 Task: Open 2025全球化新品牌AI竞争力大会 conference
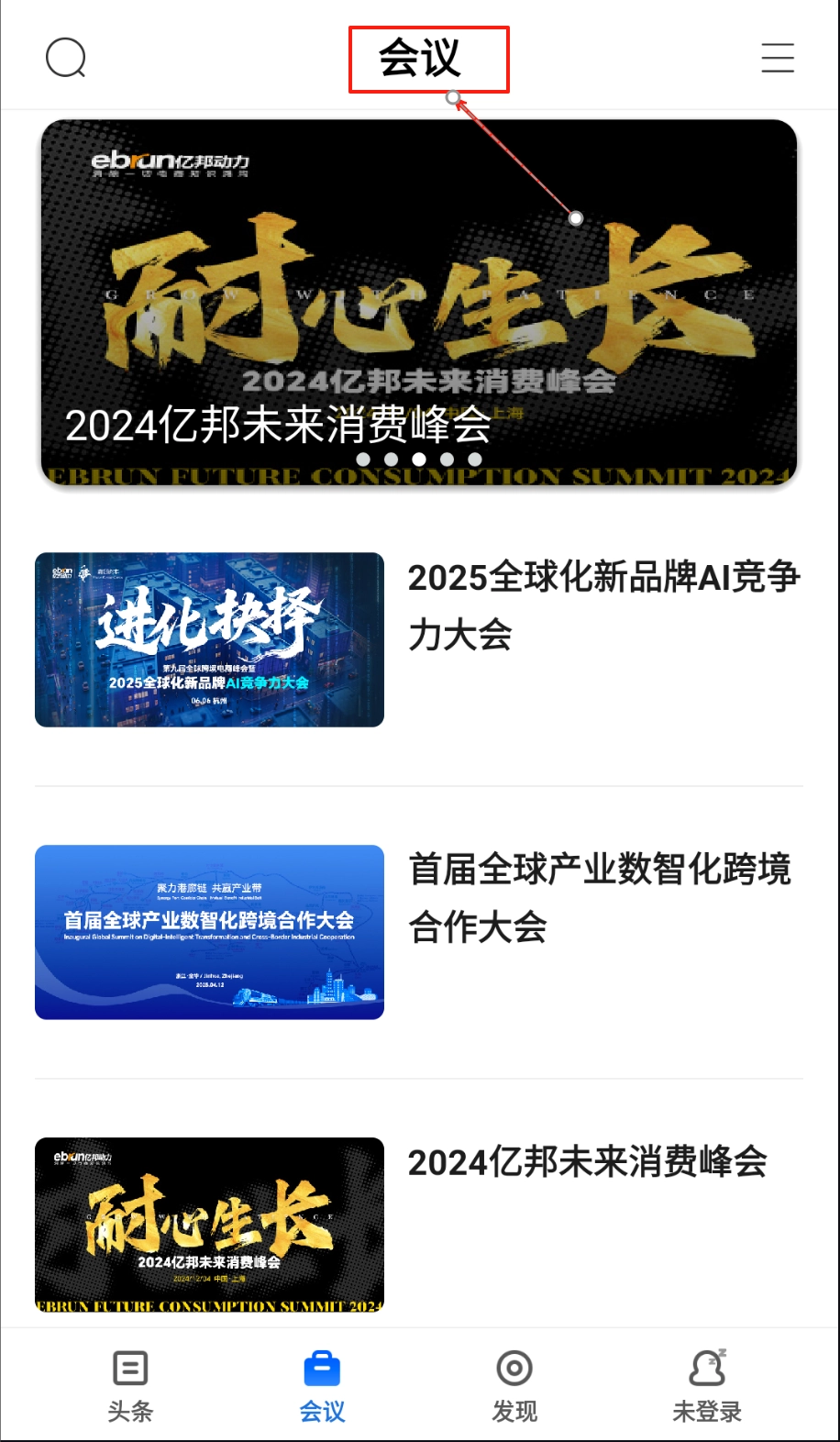[603, 605]
